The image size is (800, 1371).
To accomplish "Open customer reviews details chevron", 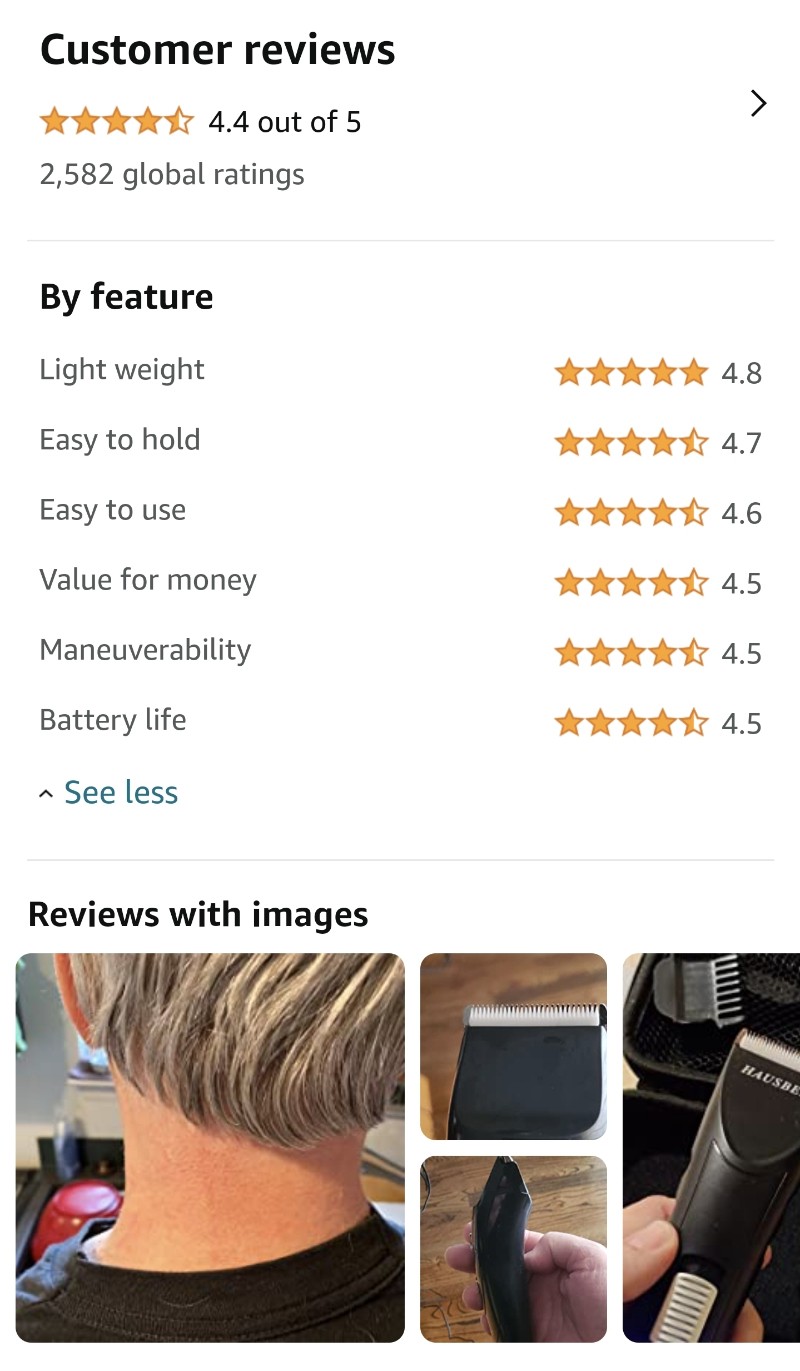I will 758,103.
